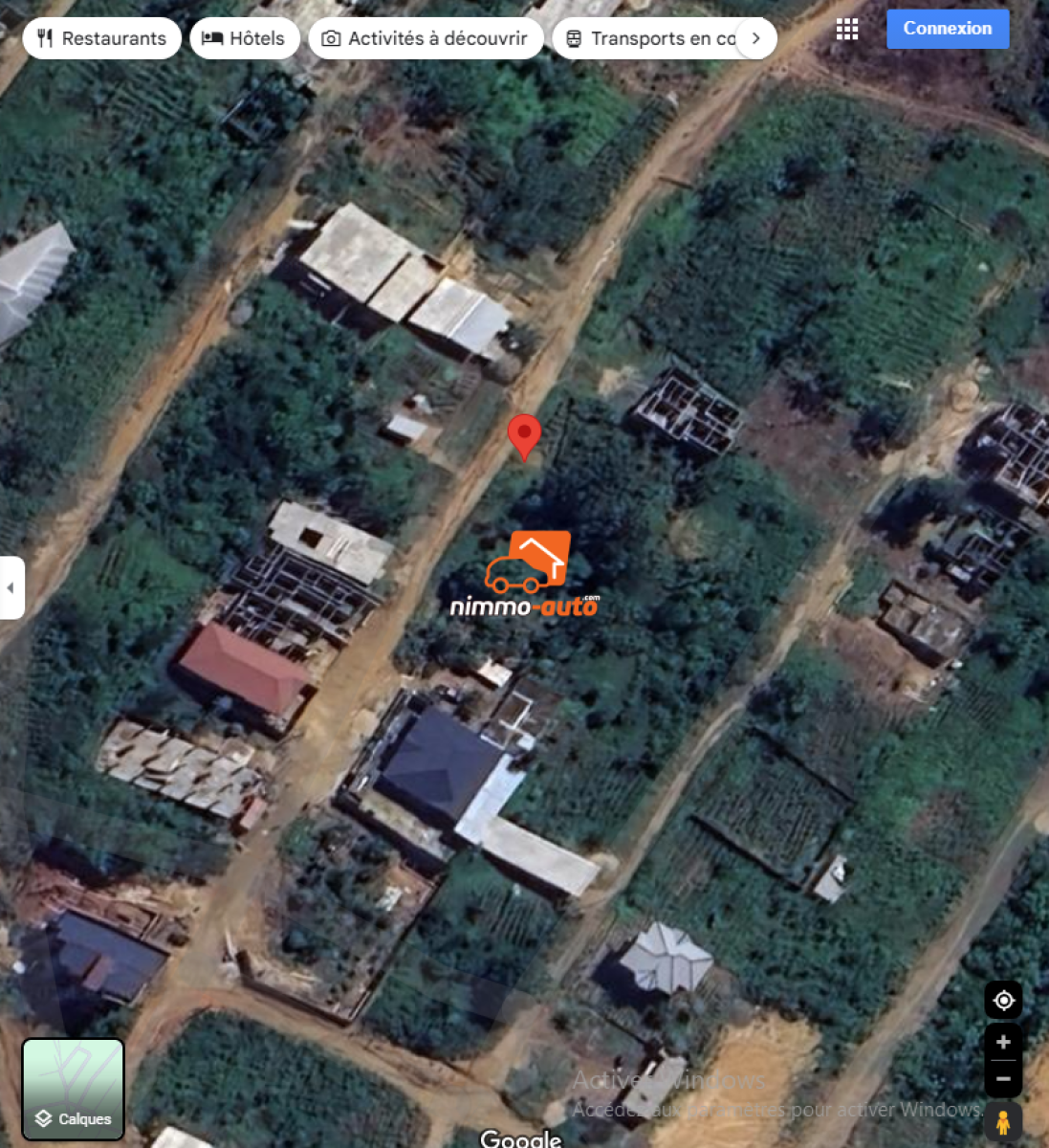Filter map by Hôtels
The image size is (1049, 1148).
244,38
